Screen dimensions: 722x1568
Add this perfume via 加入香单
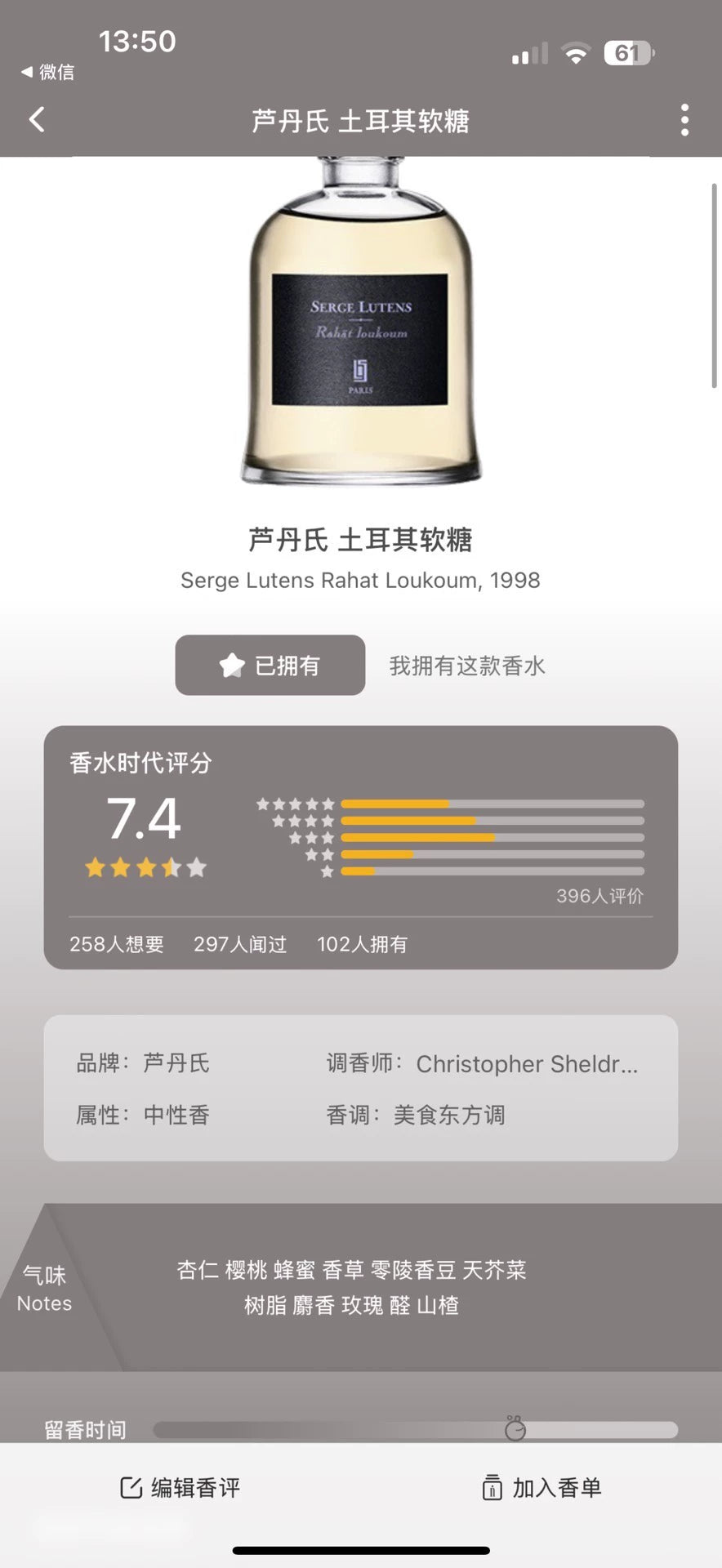click(x=542, y=1488)
